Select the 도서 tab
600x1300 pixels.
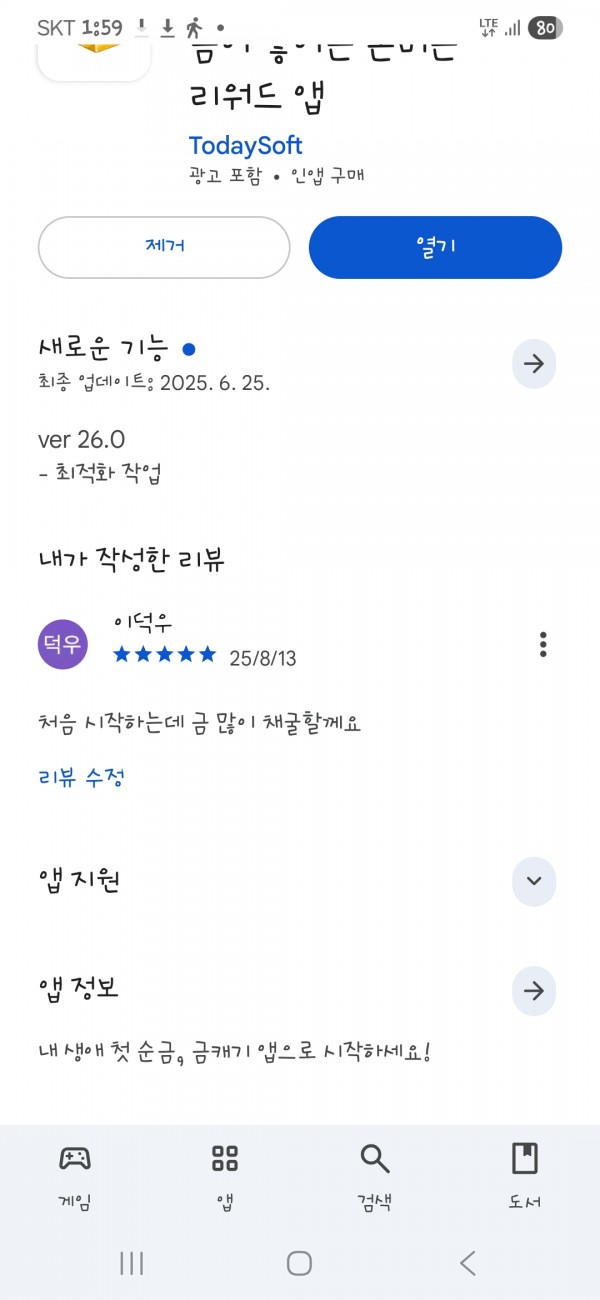point(525,1177)
